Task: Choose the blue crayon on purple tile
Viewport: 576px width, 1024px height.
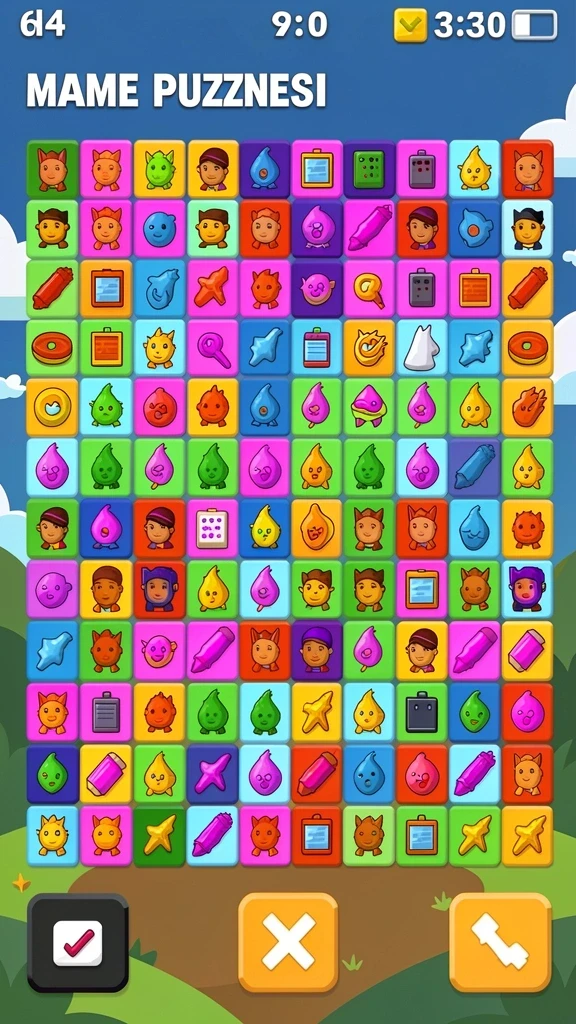Action: pos(475,467)
